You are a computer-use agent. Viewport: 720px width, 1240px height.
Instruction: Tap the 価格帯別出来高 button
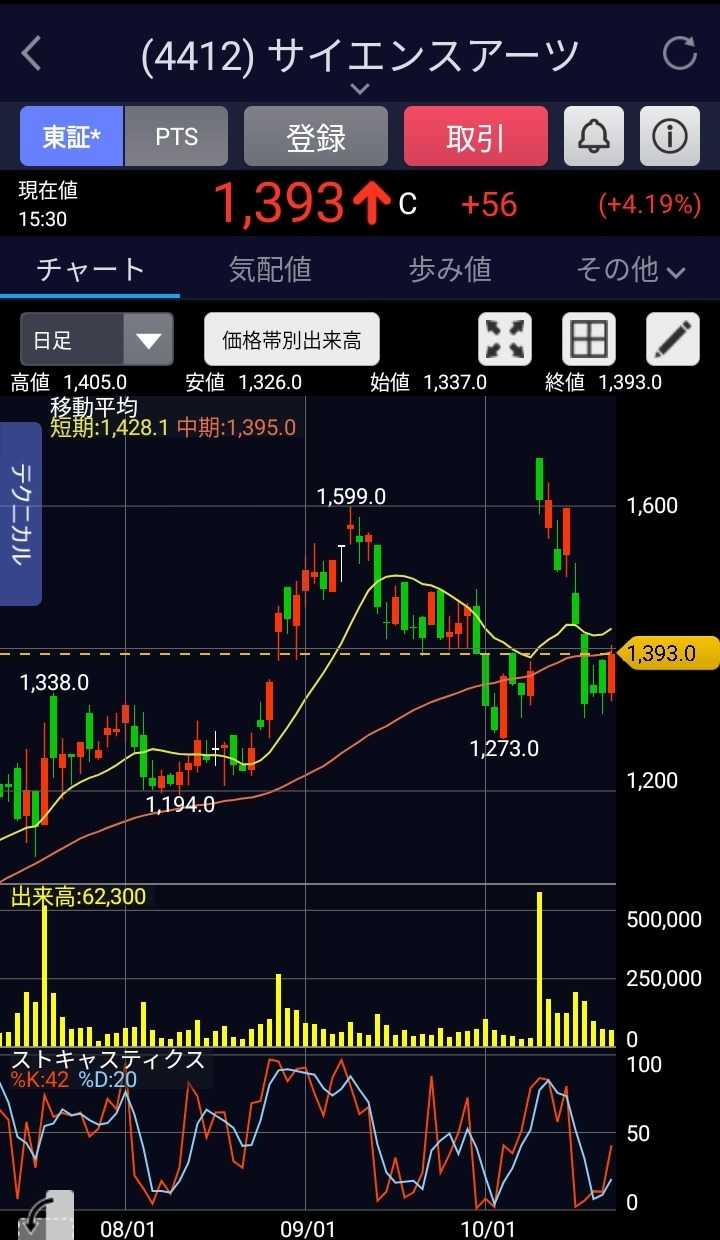(x=292, y=341)
